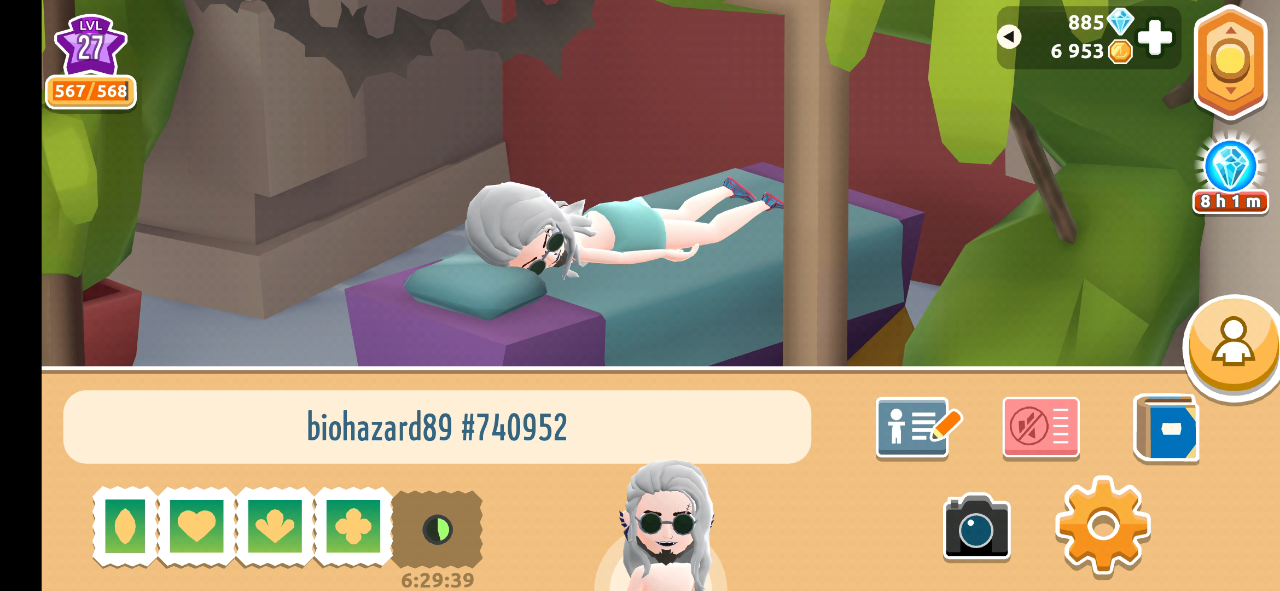Open the camera to take a photo
This screenshot has height=591, width=1280.
tap(976, 526)
